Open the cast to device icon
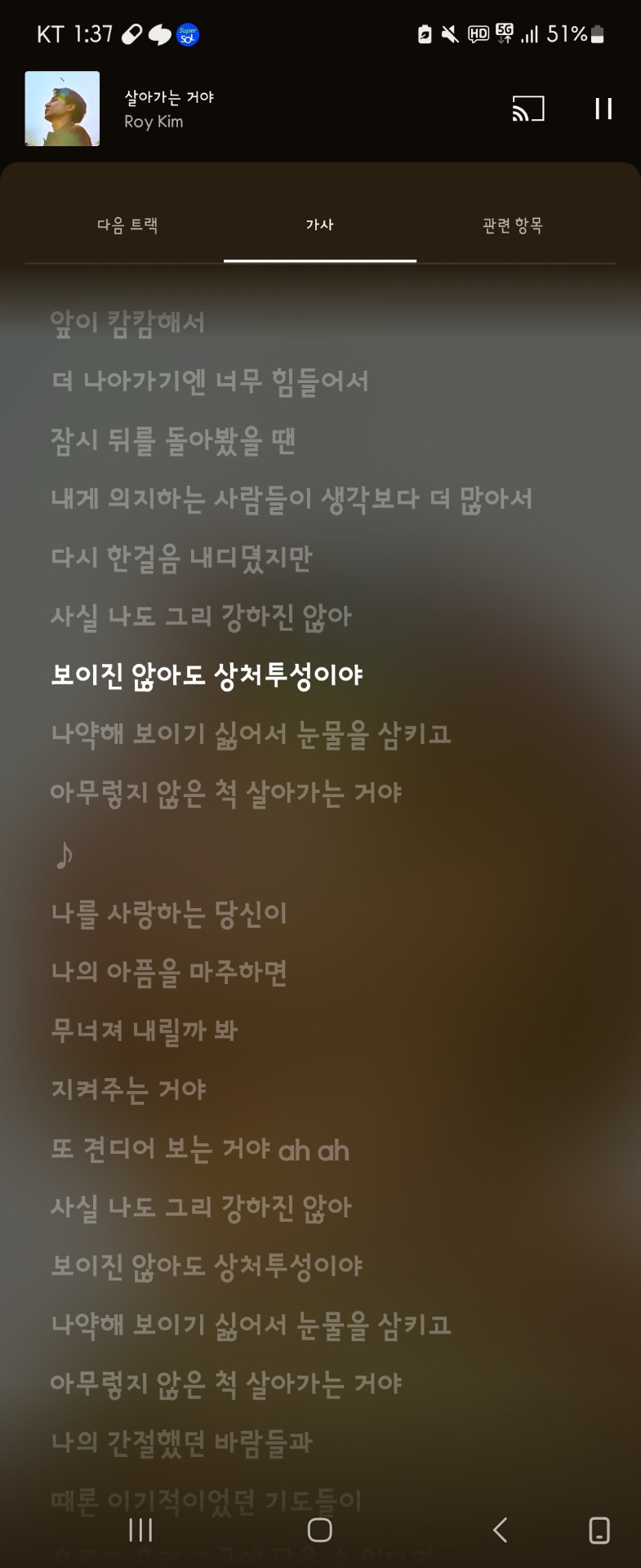641x1568 pixels. [x=528, y=109]
